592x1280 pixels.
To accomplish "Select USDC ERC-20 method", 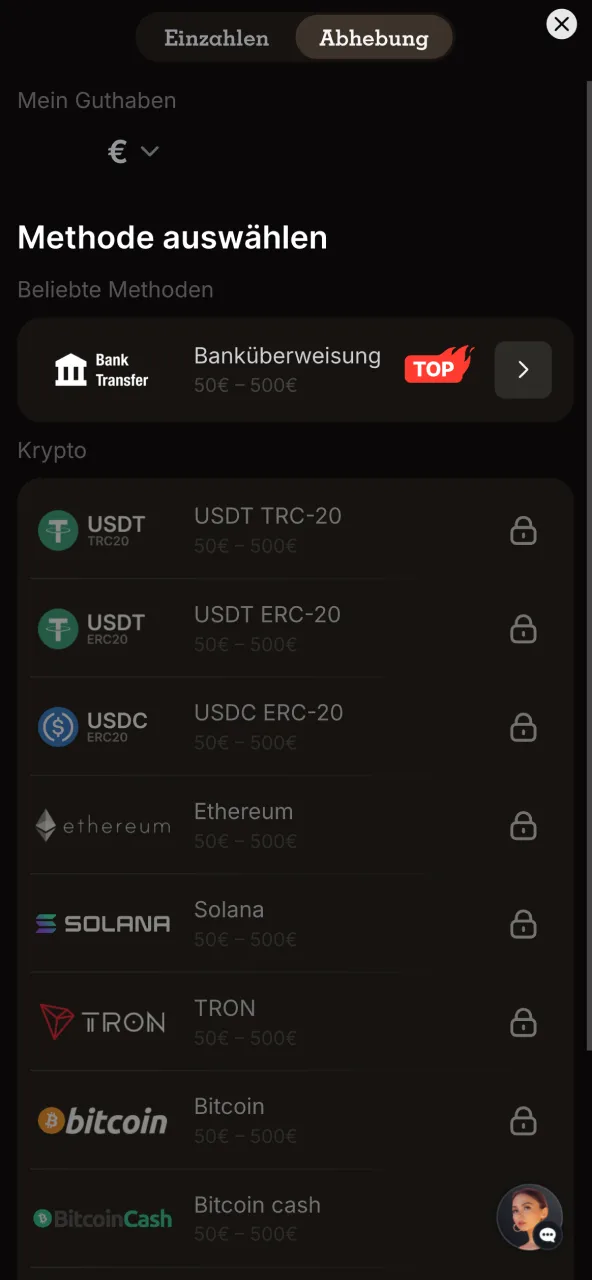I will click(296, 727).
